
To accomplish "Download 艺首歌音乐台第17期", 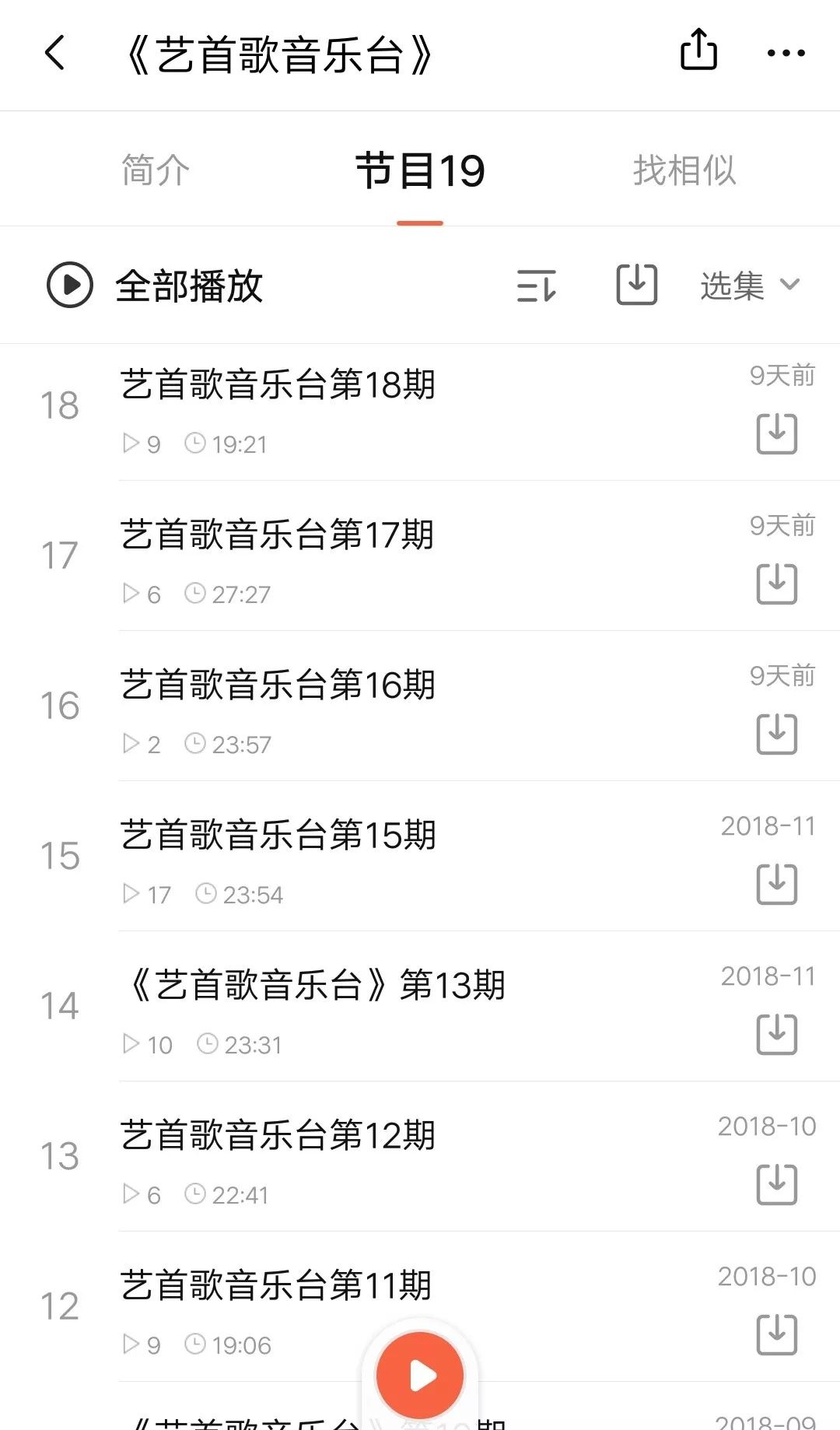I will tap(777, 584).
